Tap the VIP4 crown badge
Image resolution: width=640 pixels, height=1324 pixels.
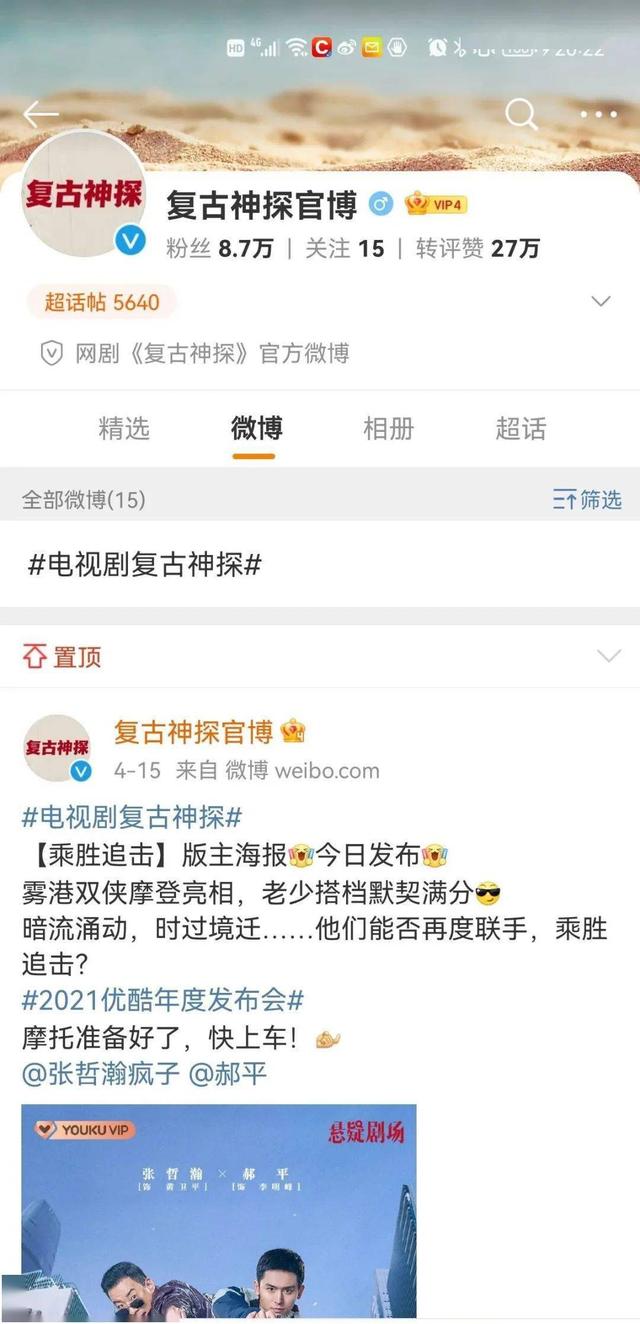pos(436,205)
